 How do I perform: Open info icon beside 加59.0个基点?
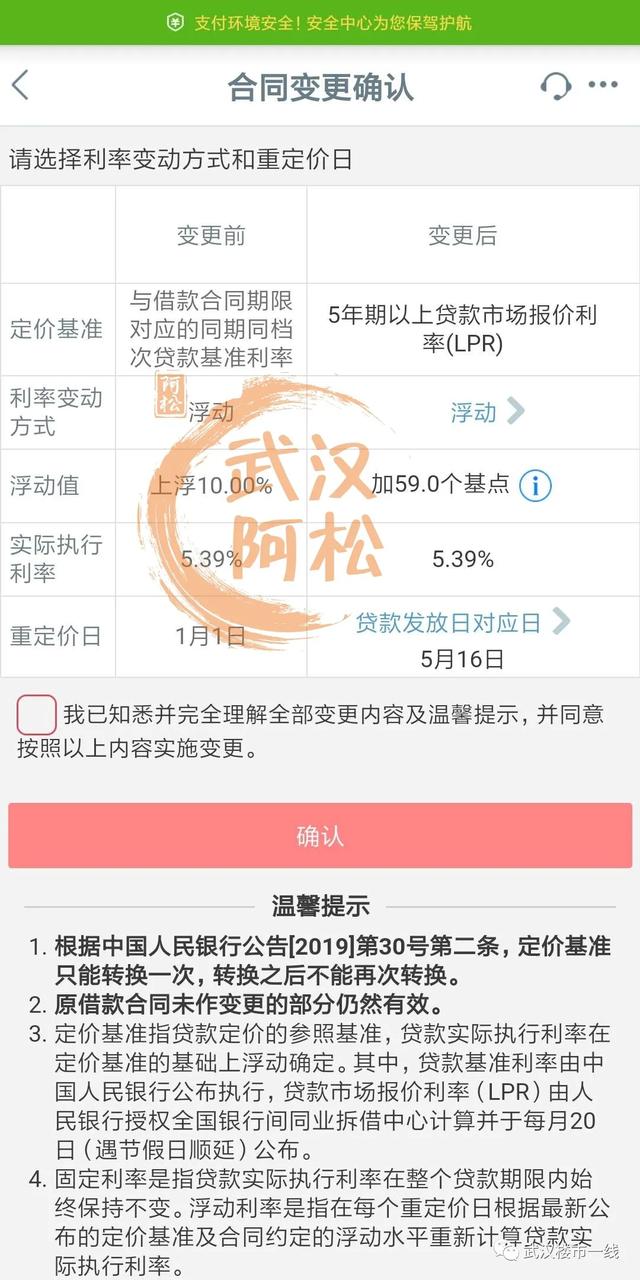click(x=535, y=486)
